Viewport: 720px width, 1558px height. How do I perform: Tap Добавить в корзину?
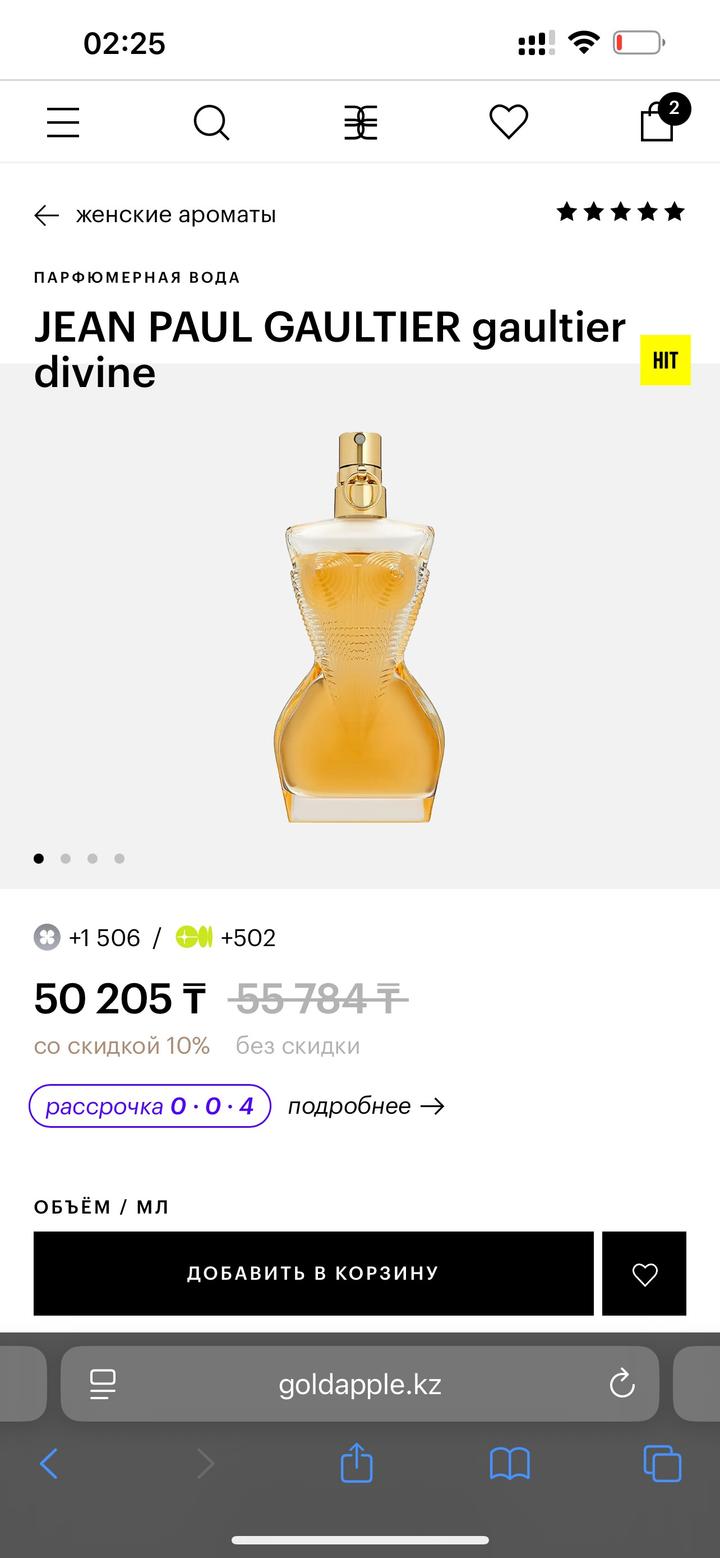pos(313,1273)
